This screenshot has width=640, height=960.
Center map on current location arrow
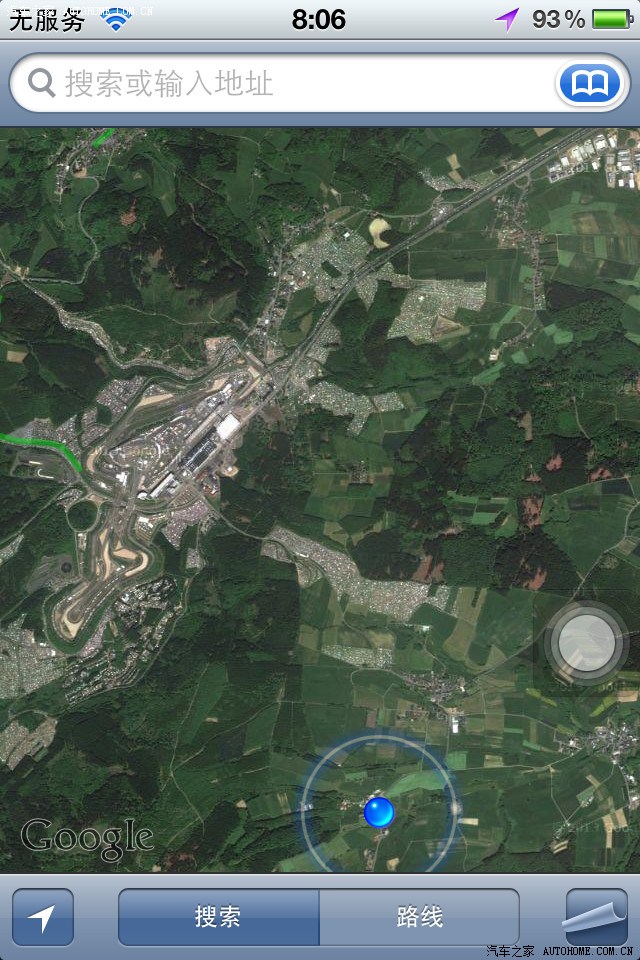point(43,917)
